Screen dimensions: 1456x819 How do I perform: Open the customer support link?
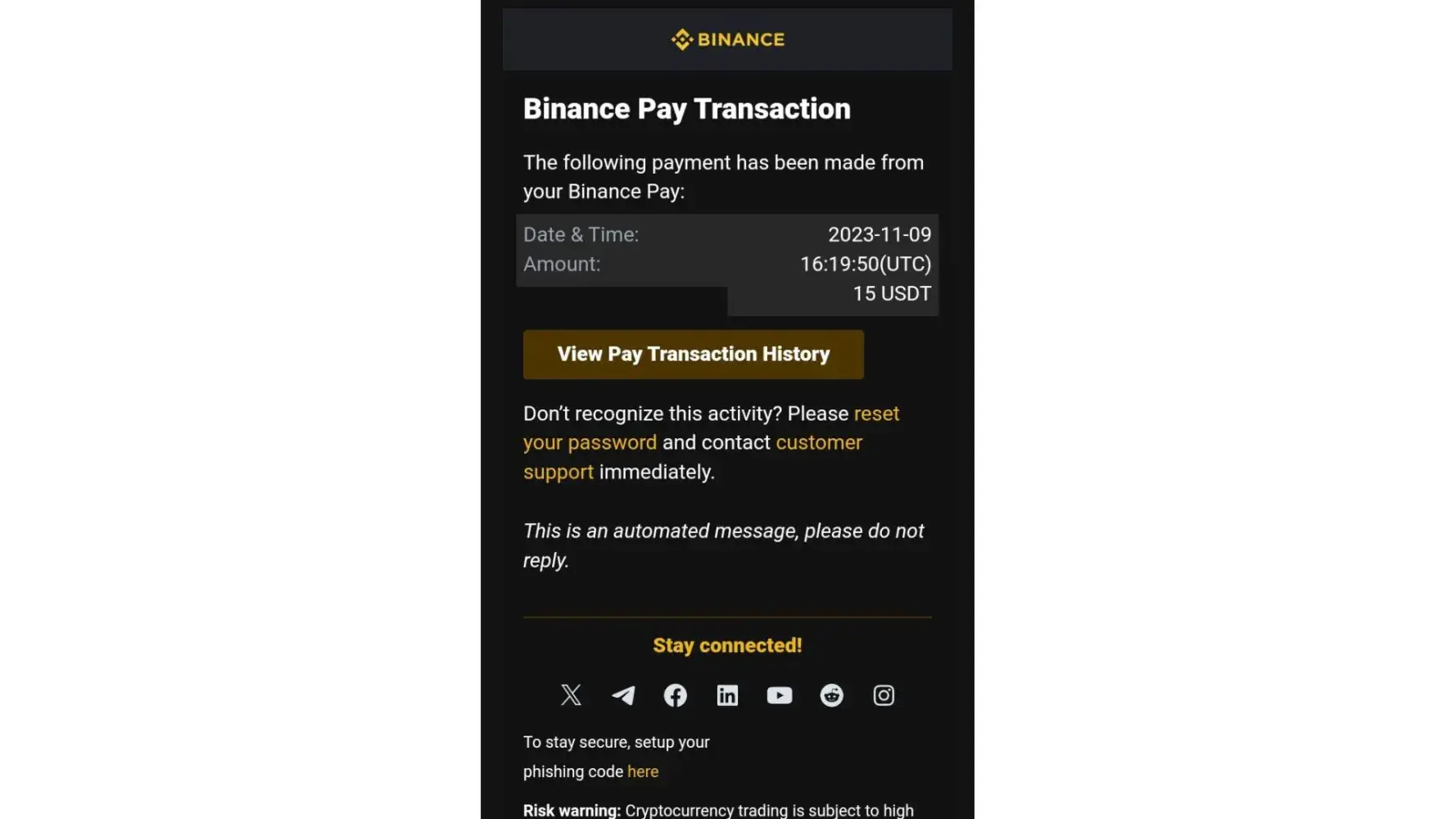tap(818, 442)
